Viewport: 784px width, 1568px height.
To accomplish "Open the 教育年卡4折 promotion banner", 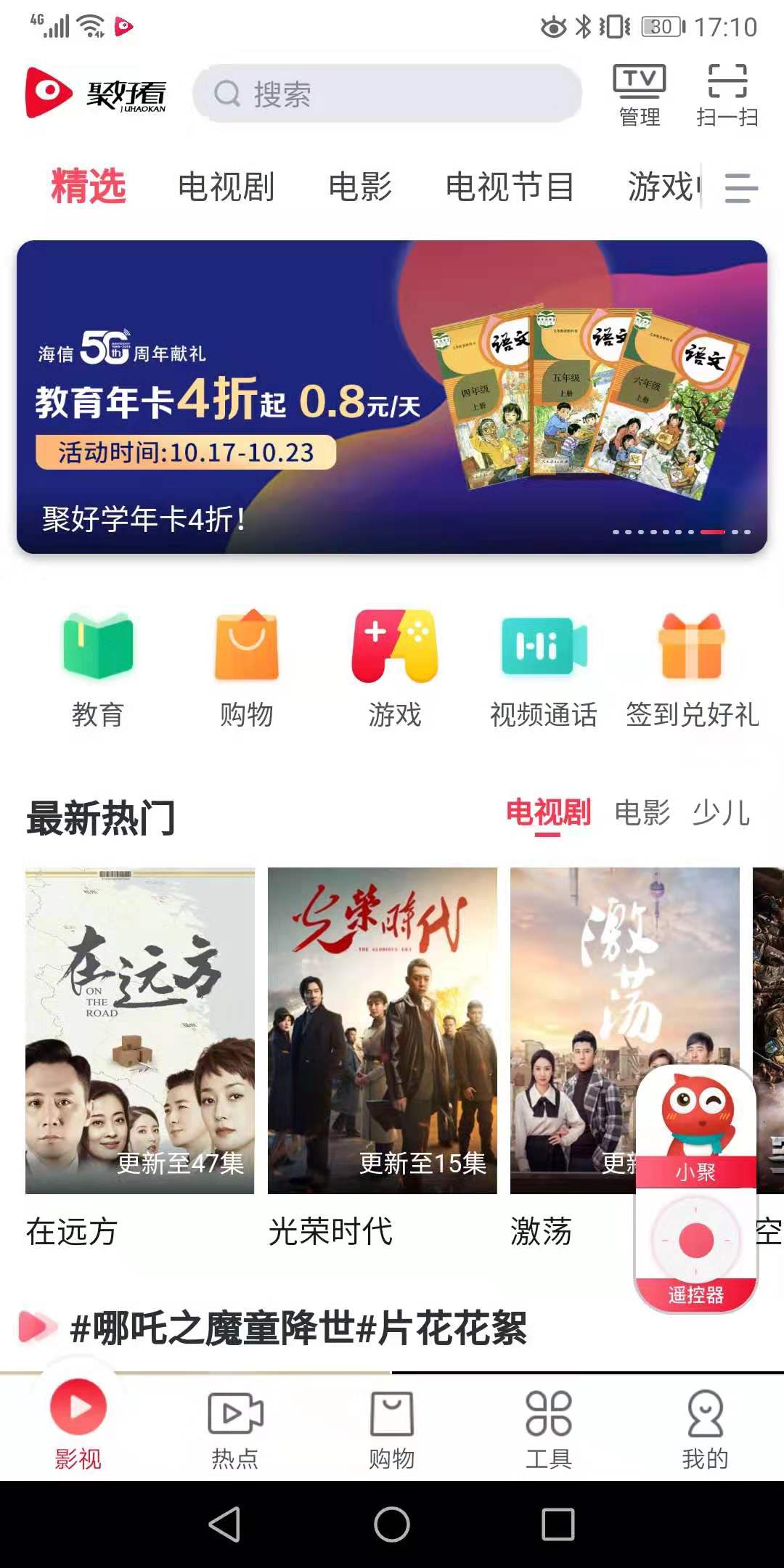I will coord(392,396).
